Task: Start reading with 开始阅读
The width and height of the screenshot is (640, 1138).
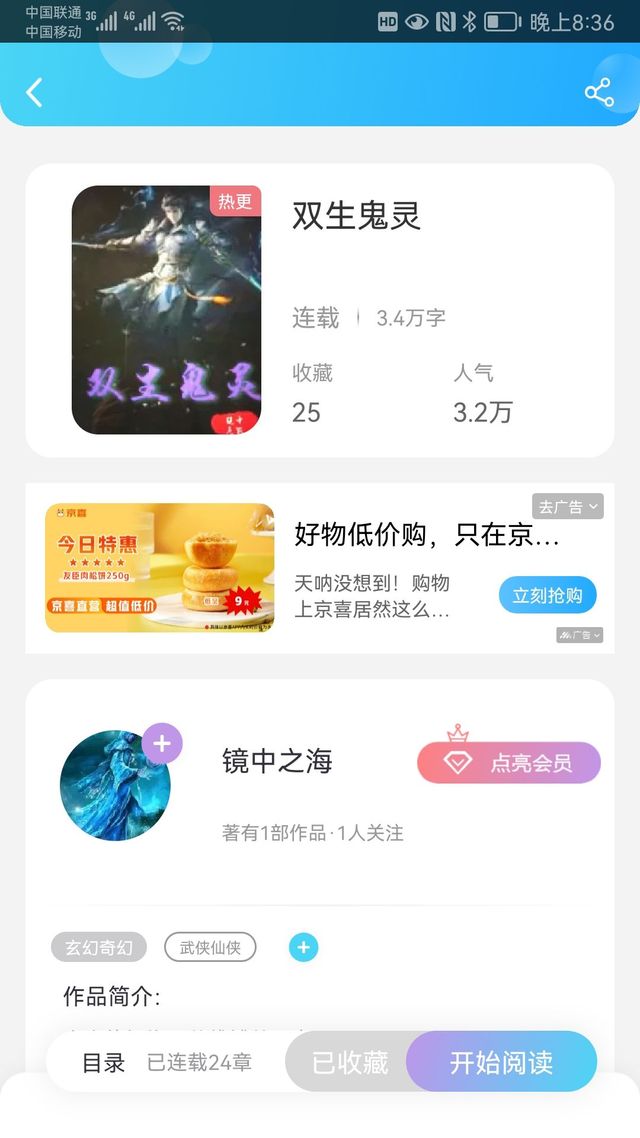Action: 502,1062
